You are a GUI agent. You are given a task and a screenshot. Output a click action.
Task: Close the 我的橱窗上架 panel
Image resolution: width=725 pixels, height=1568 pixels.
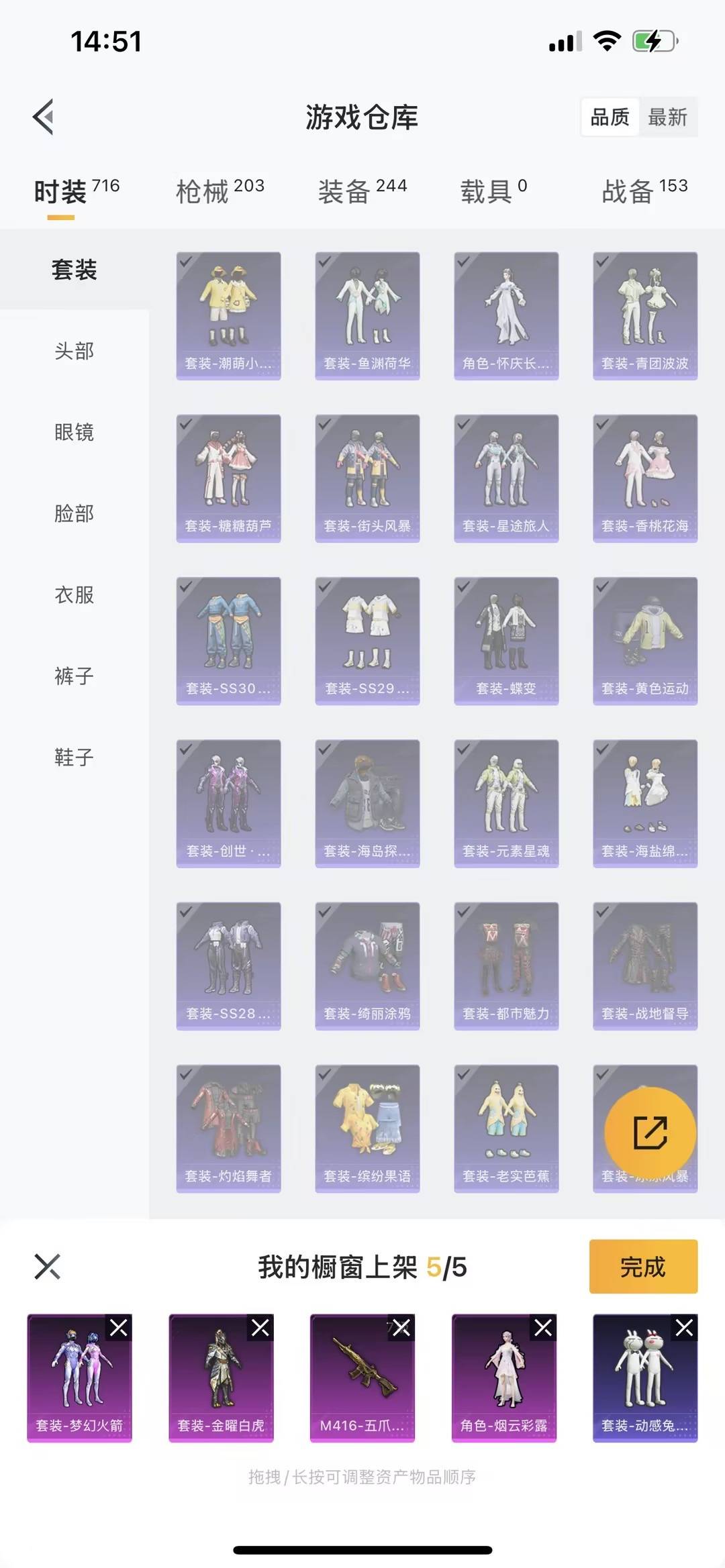click(47, 1267)
